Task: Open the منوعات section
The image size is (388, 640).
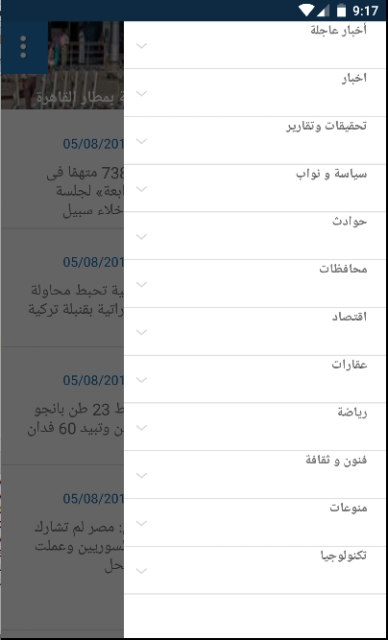Action: pyautogui.click(x=255, y=522)
